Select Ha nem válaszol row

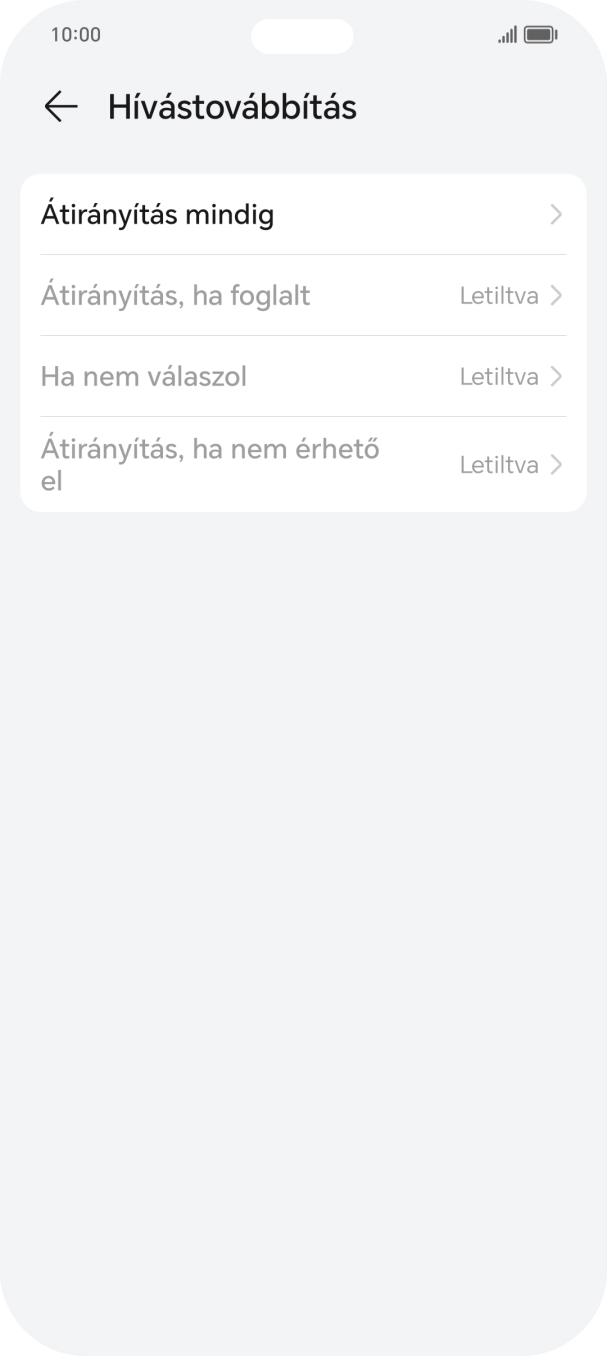tap(302, 377)
